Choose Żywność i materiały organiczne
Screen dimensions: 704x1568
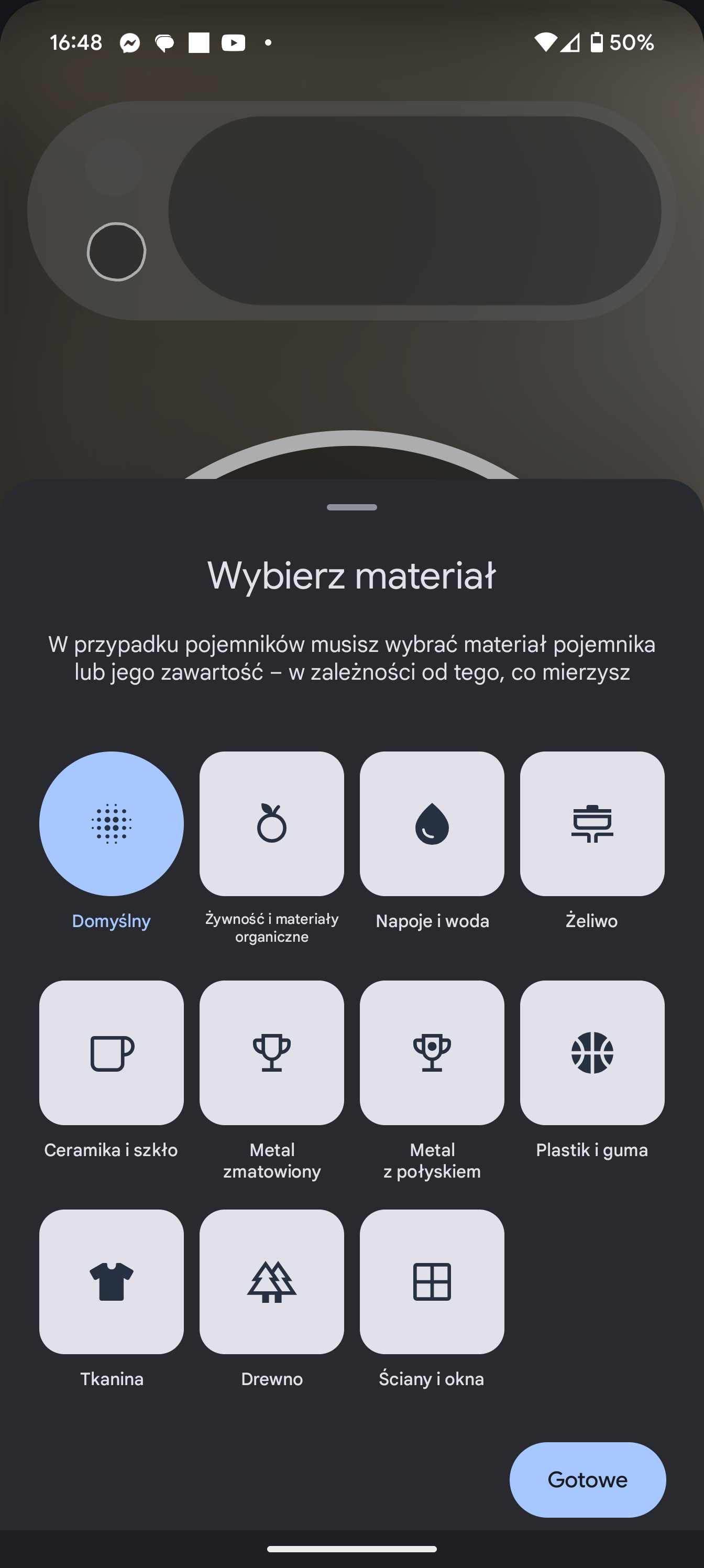click(x=271, y=823)
